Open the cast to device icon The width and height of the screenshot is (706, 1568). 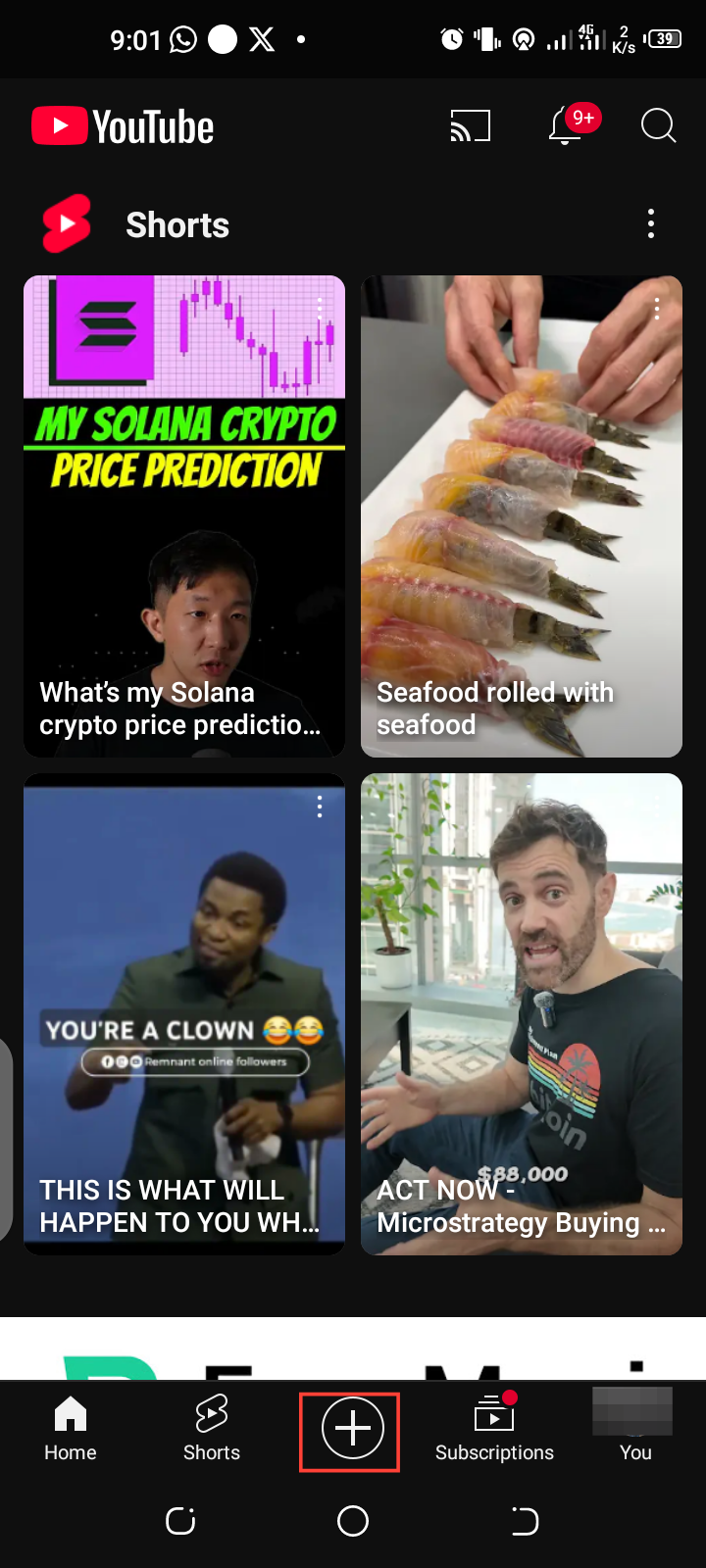(470, 126)
